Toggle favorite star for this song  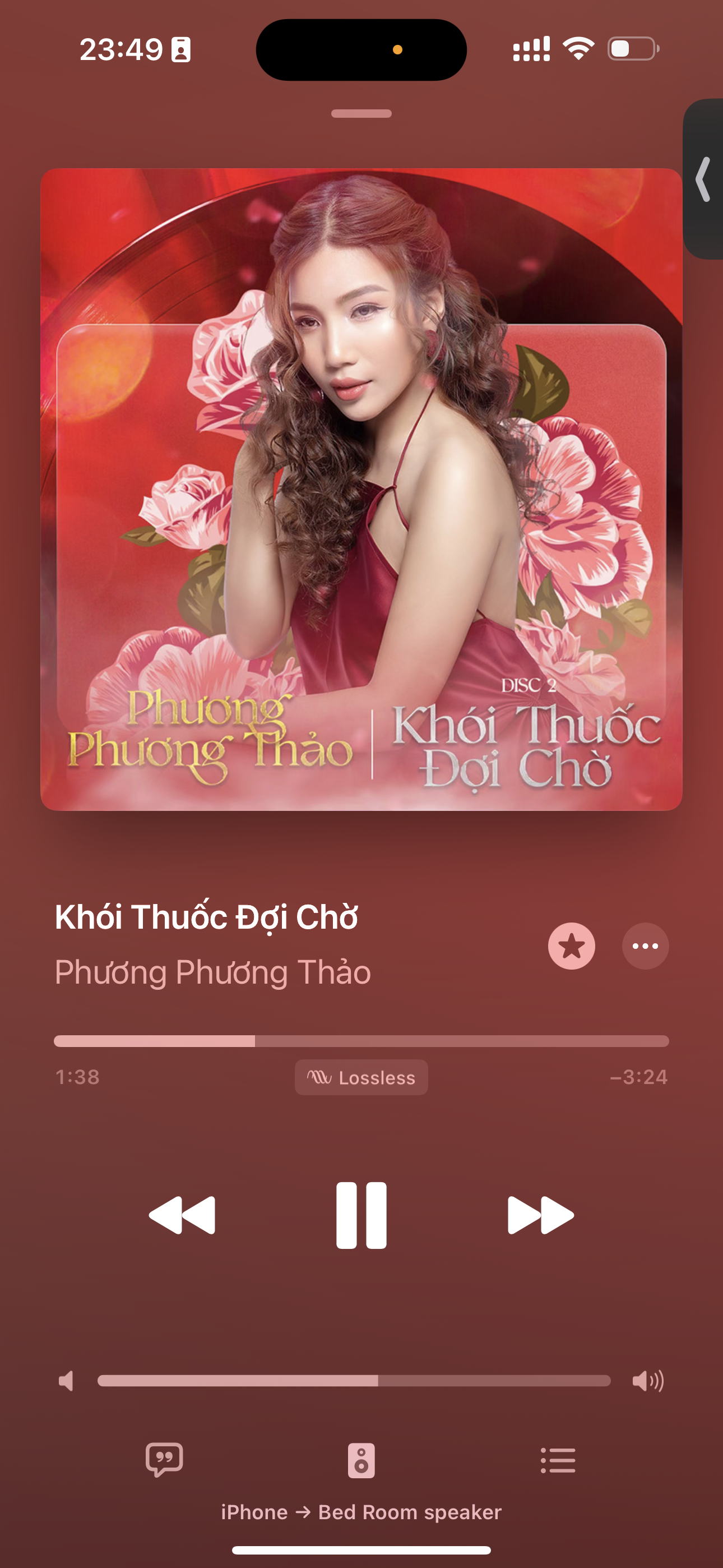click(x=572, y=946)
